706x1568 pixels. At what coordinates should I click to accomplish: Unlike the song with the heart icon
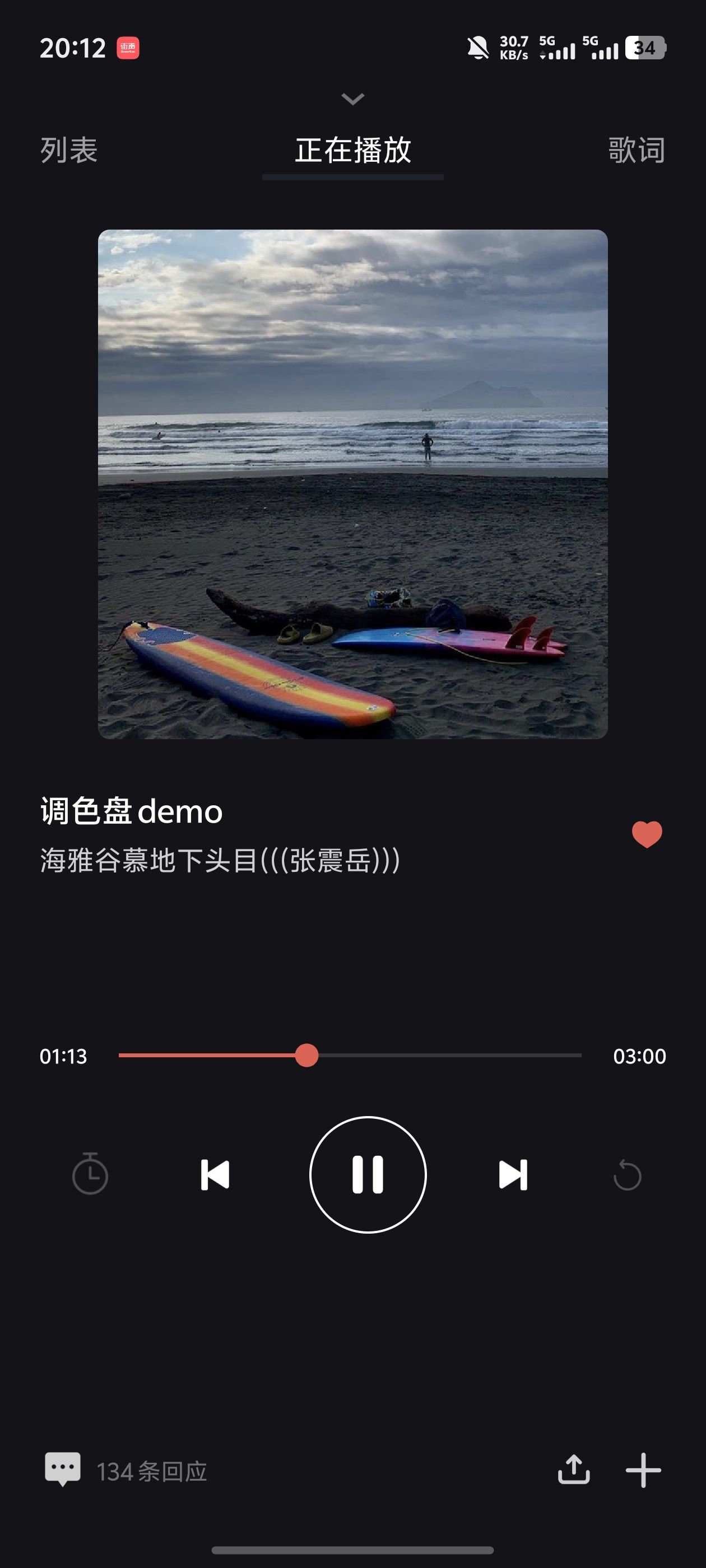coord(646,833)
